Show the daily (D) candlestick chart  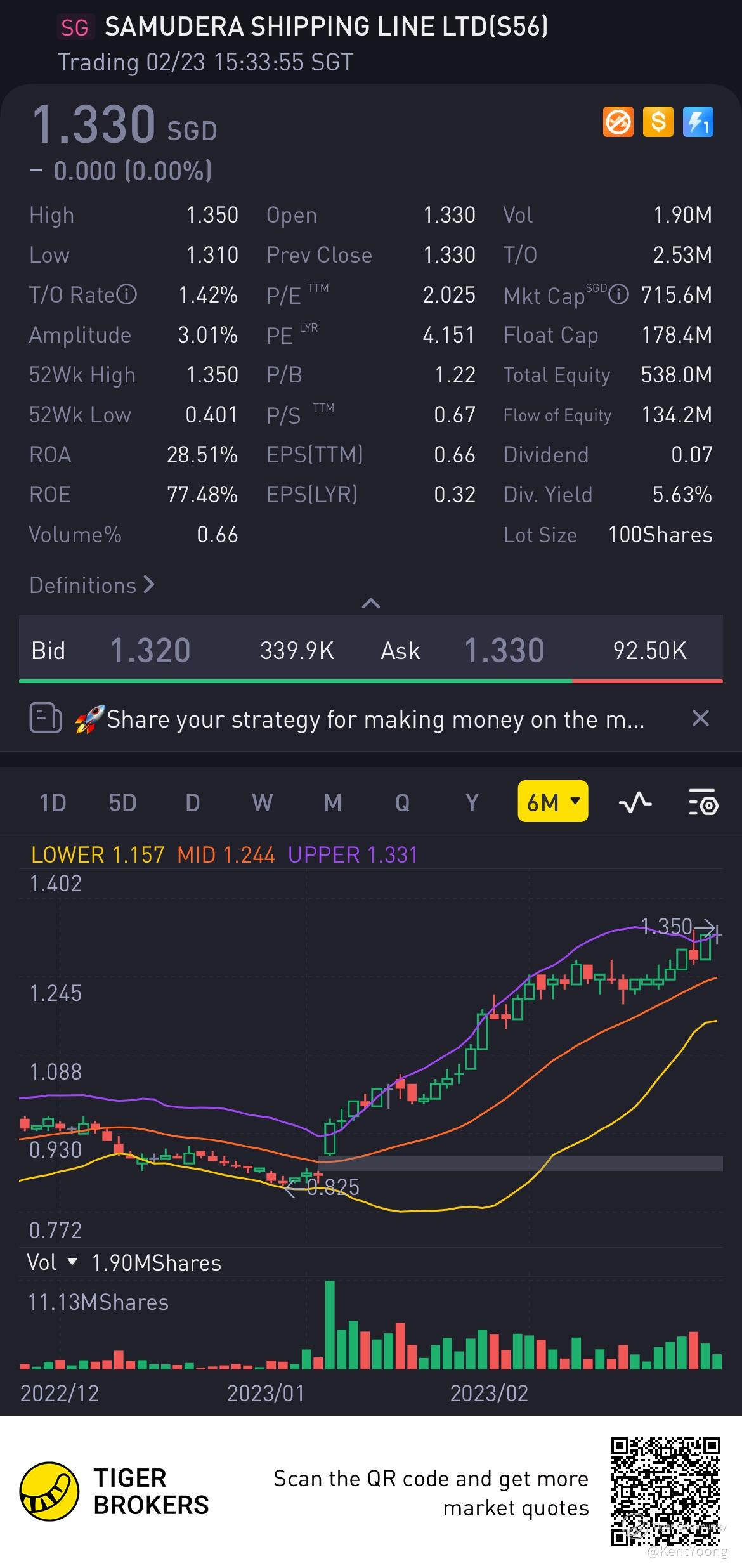click(192, 803)
